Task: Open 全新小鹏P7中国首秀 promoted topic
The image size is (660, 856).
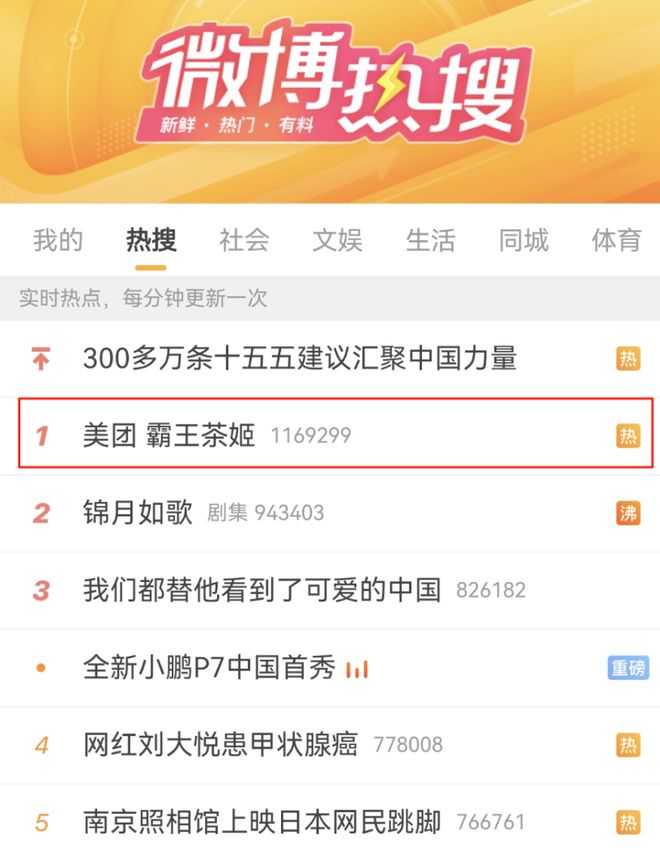Action: [x=209, y=668]
